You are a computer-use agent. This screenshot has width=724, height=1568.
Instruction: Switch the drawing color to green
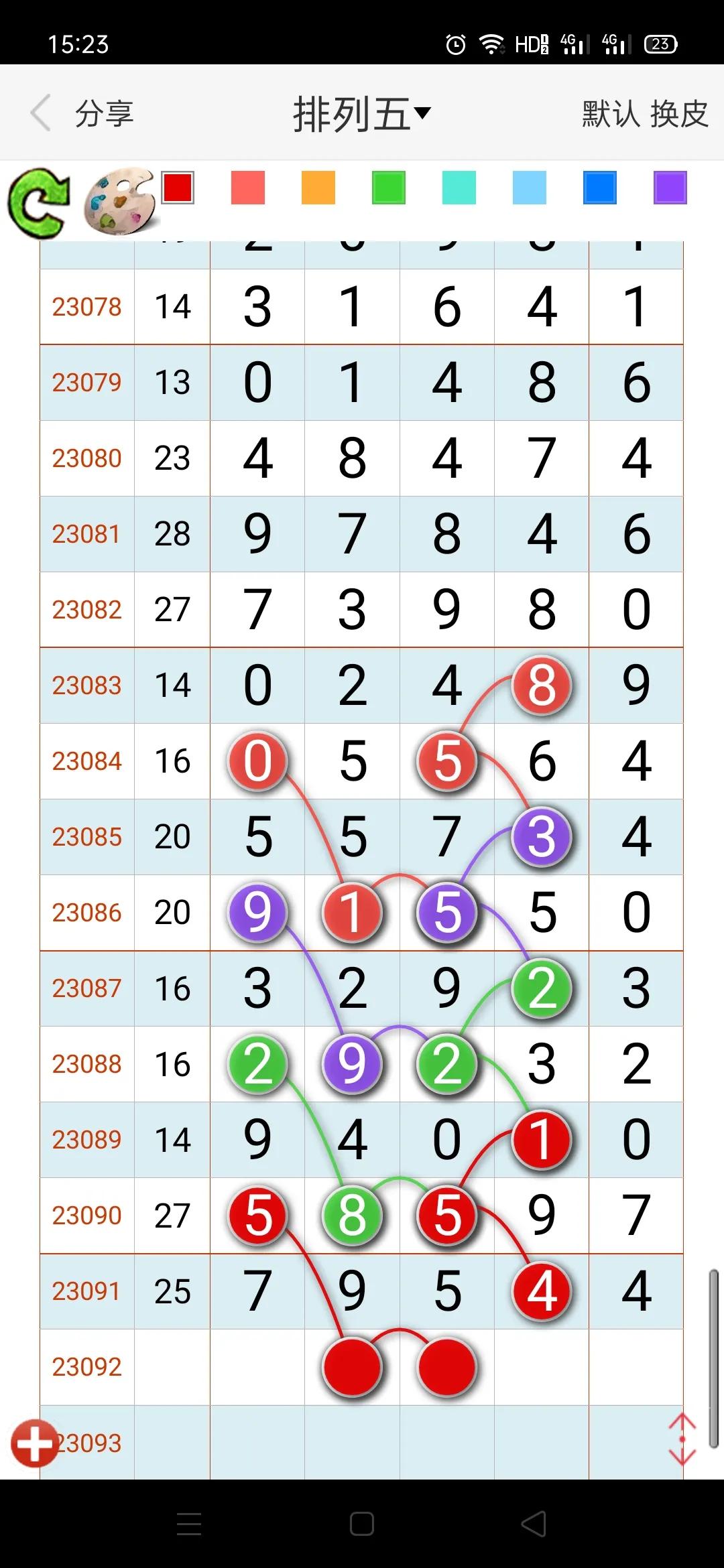[x=388, y=189]
